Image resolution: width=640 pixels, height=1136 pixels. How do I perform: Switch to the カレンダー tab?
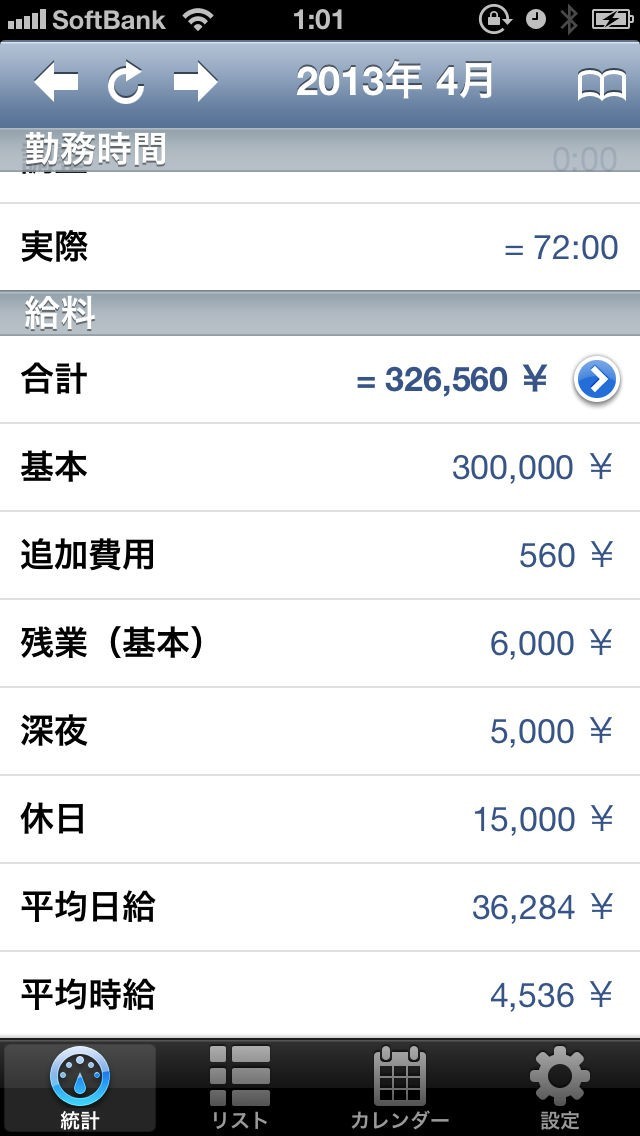click(400, 1088)
